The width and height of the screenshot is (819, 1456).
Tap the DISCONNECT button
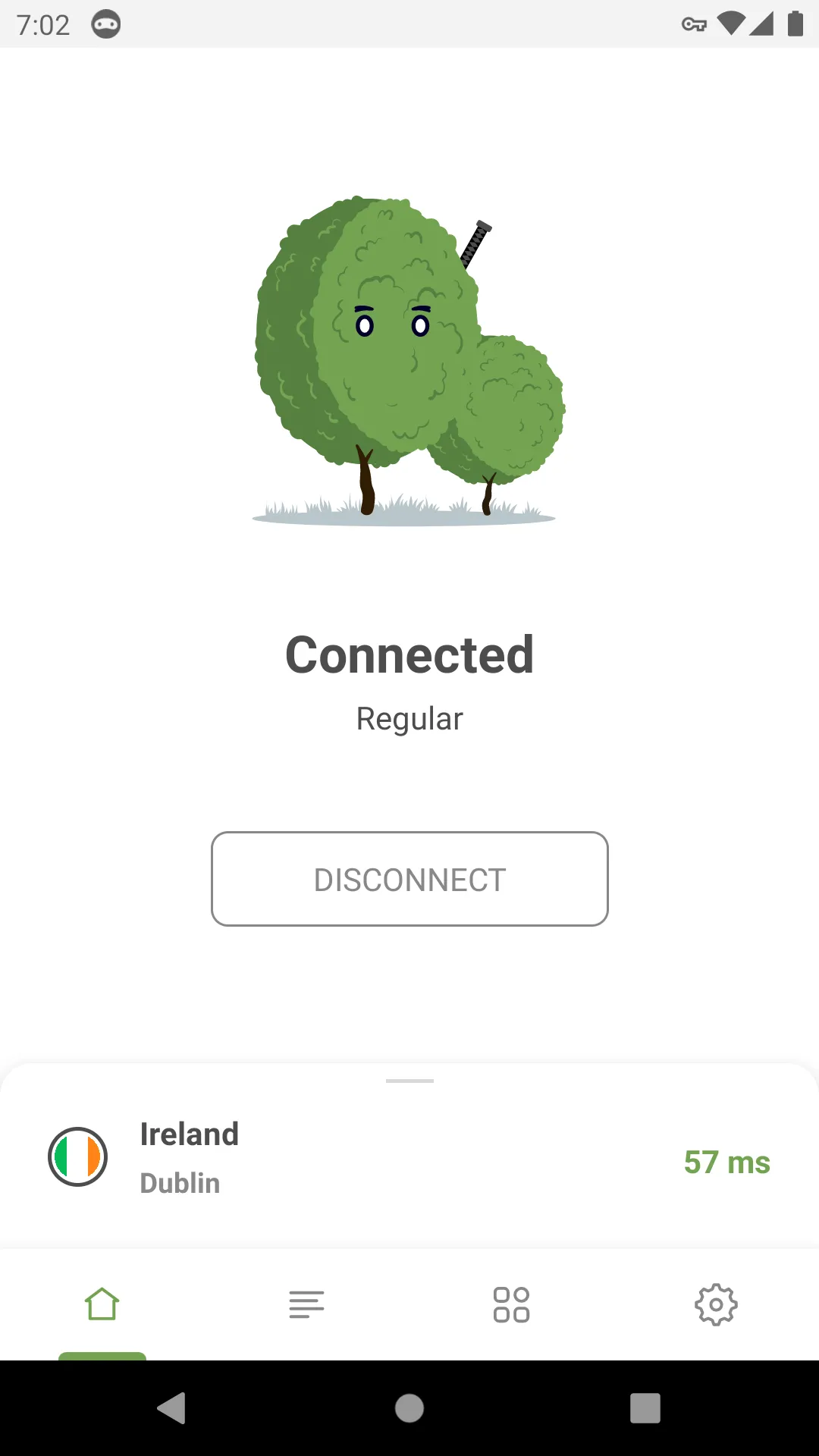tap(409, 879)
